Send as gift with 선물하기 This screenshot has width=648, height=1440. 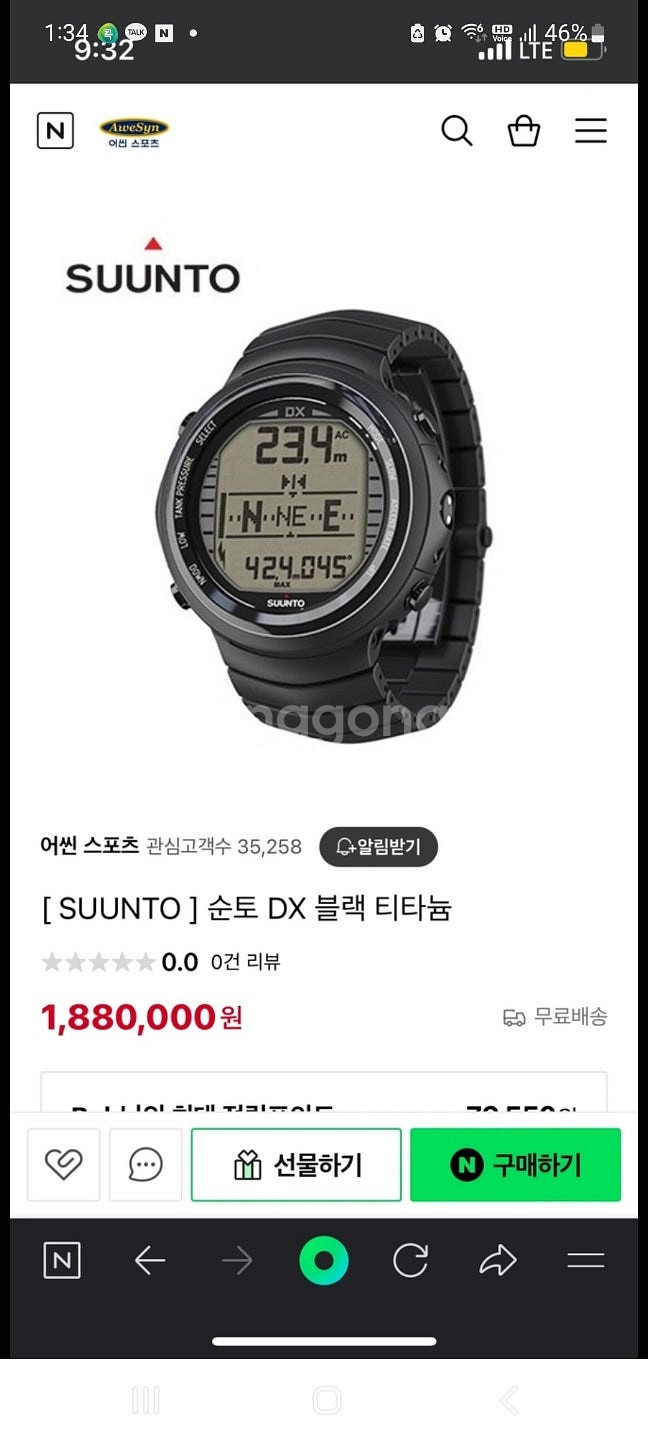pos(296,1165)
